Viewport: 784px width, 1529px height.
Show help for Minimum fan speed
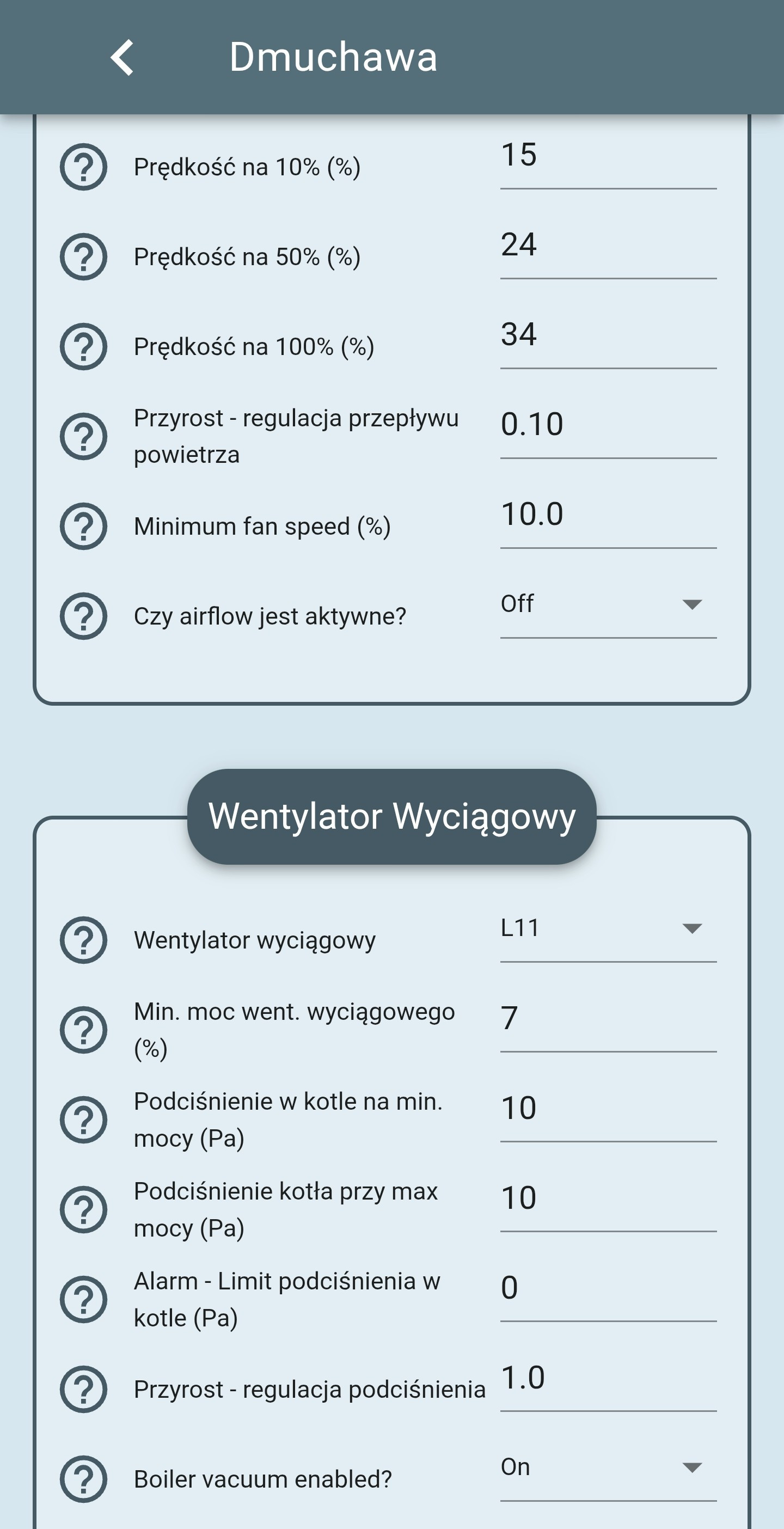[84, 527]
